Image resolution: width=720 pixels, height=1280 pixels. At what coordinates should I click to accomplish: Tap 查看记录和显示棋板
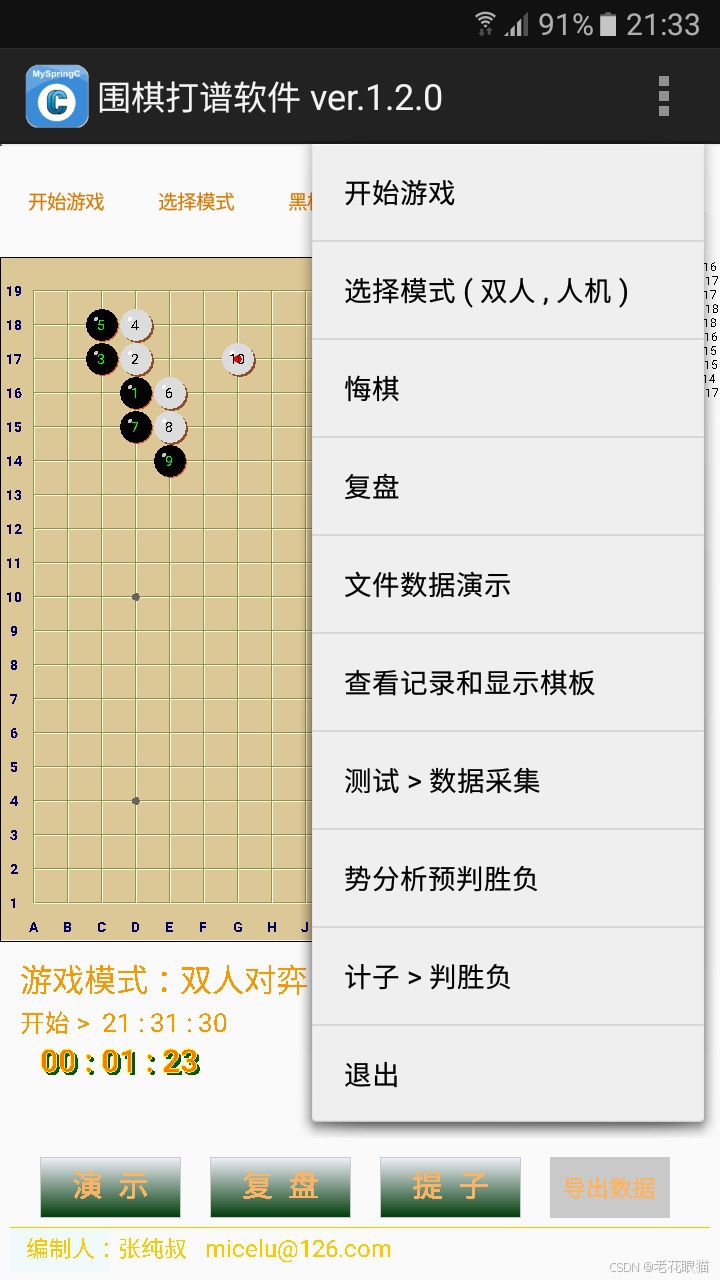coord(508,683)
